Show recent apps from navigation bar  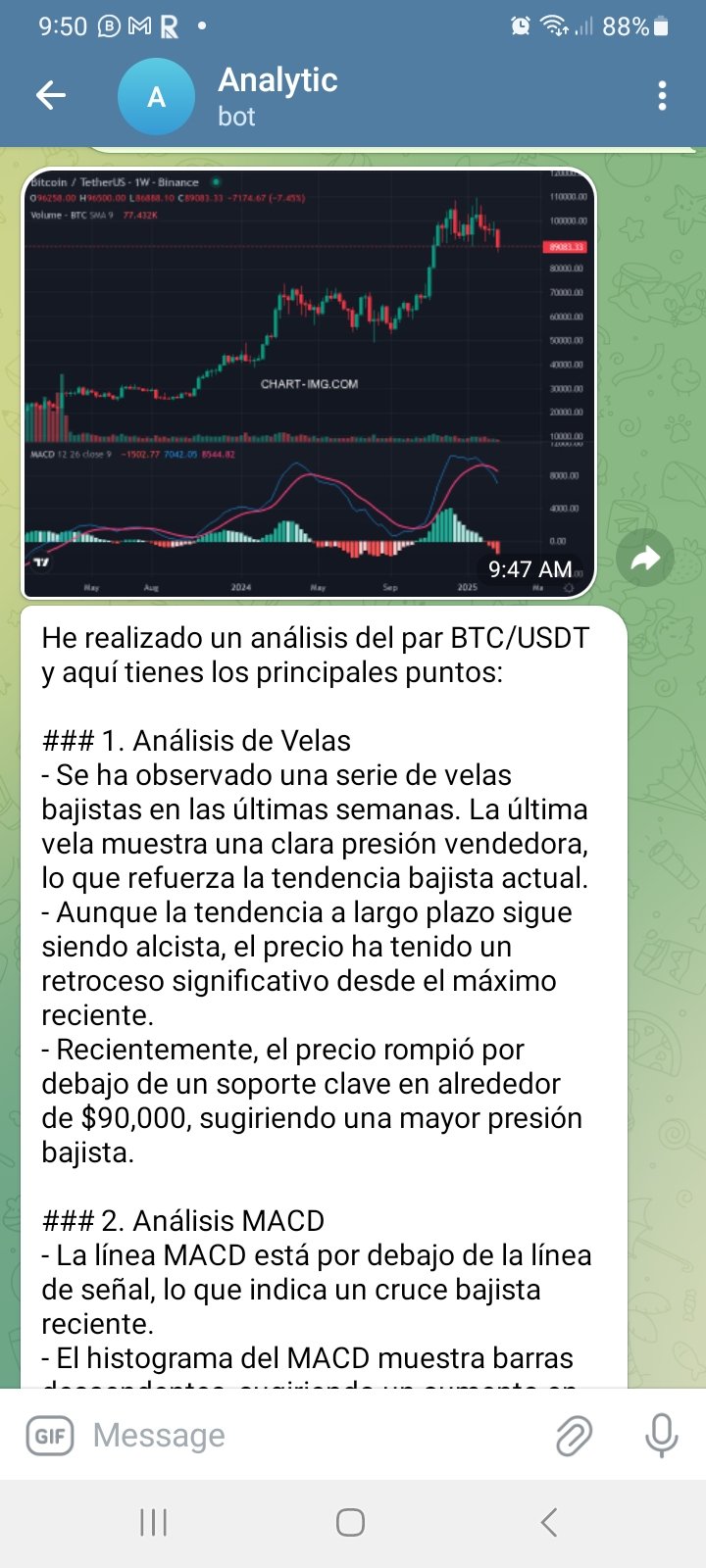[154, 1522]
